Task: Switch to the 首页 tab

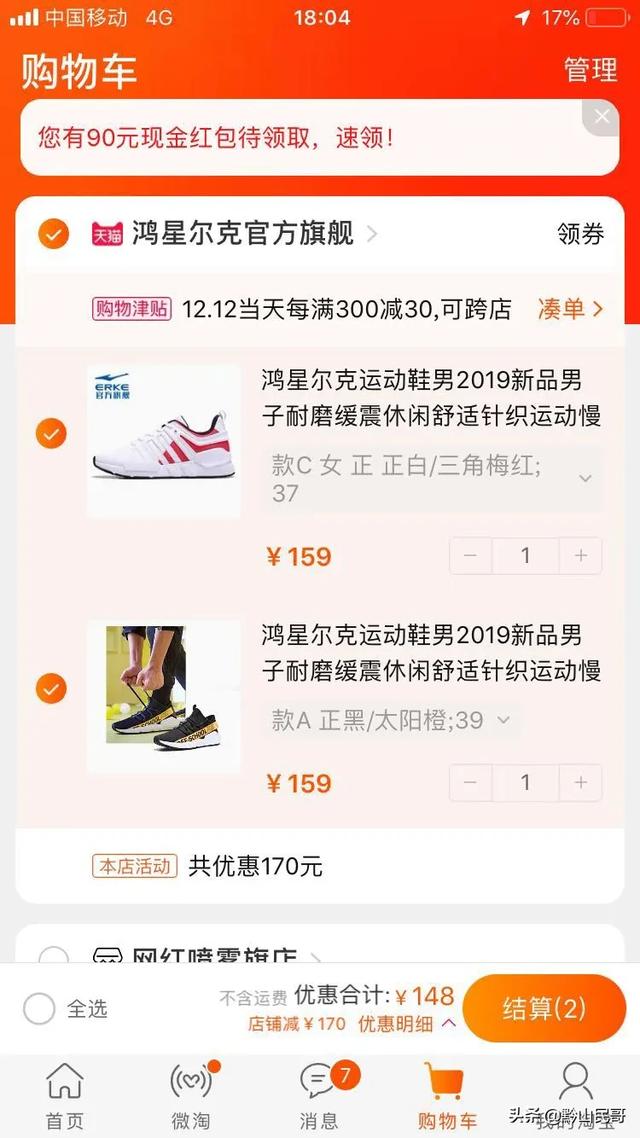Action: click(x=66, y=1095)
